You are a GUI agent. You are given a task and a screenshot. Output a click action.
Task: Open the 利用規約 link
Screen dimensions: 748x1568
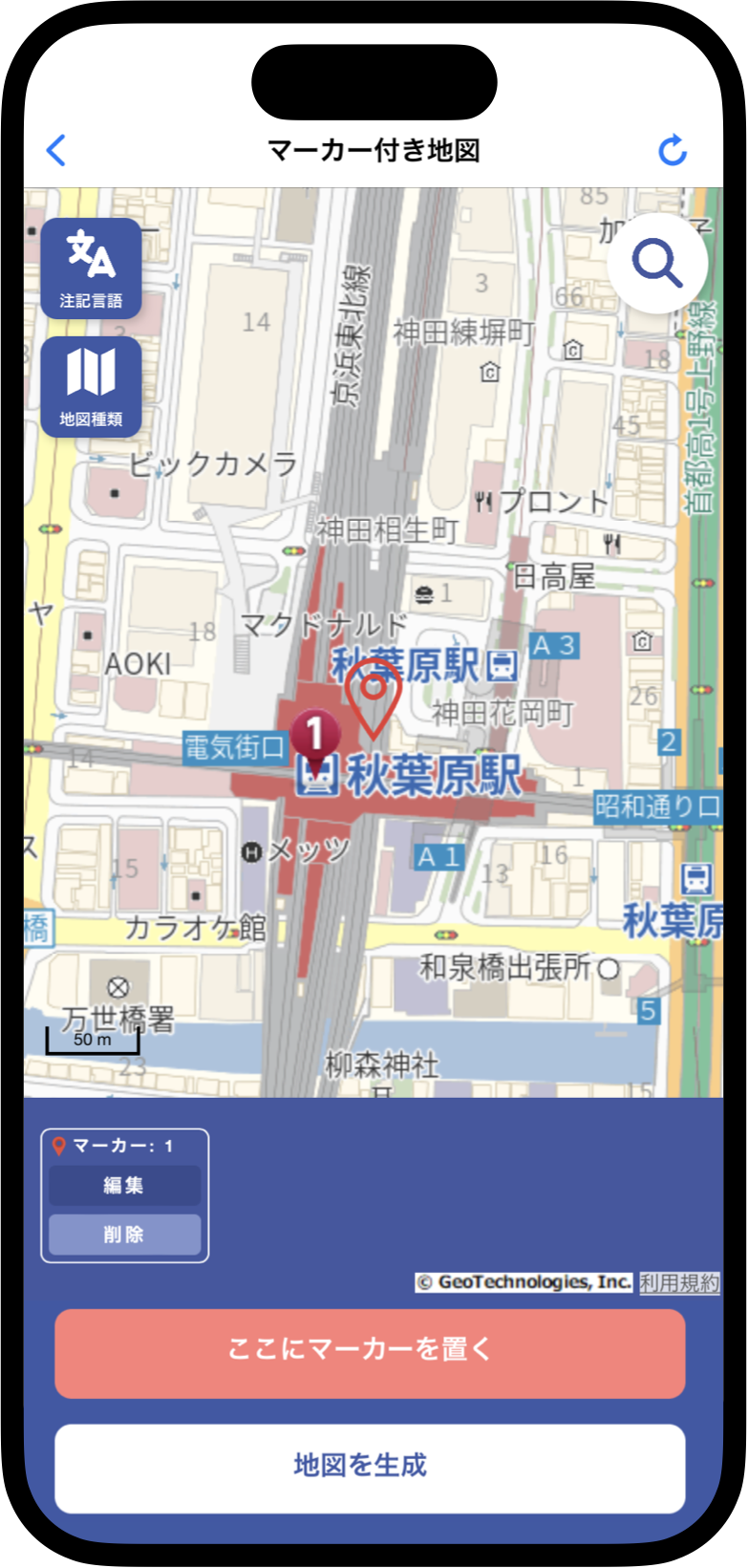click(x=679, y=1283)
